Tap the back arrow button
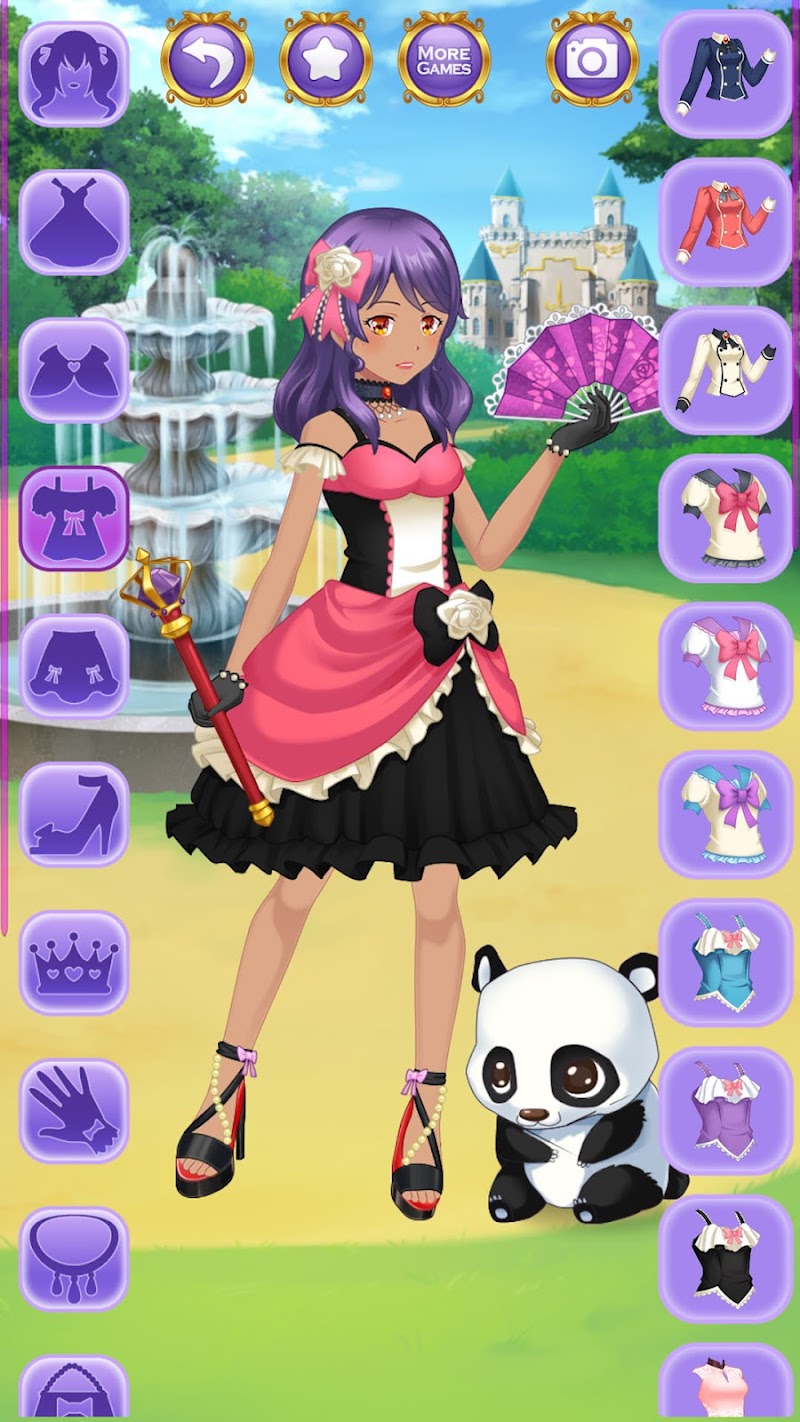Viewport: 800px width, 1422px height. point(207,59)
